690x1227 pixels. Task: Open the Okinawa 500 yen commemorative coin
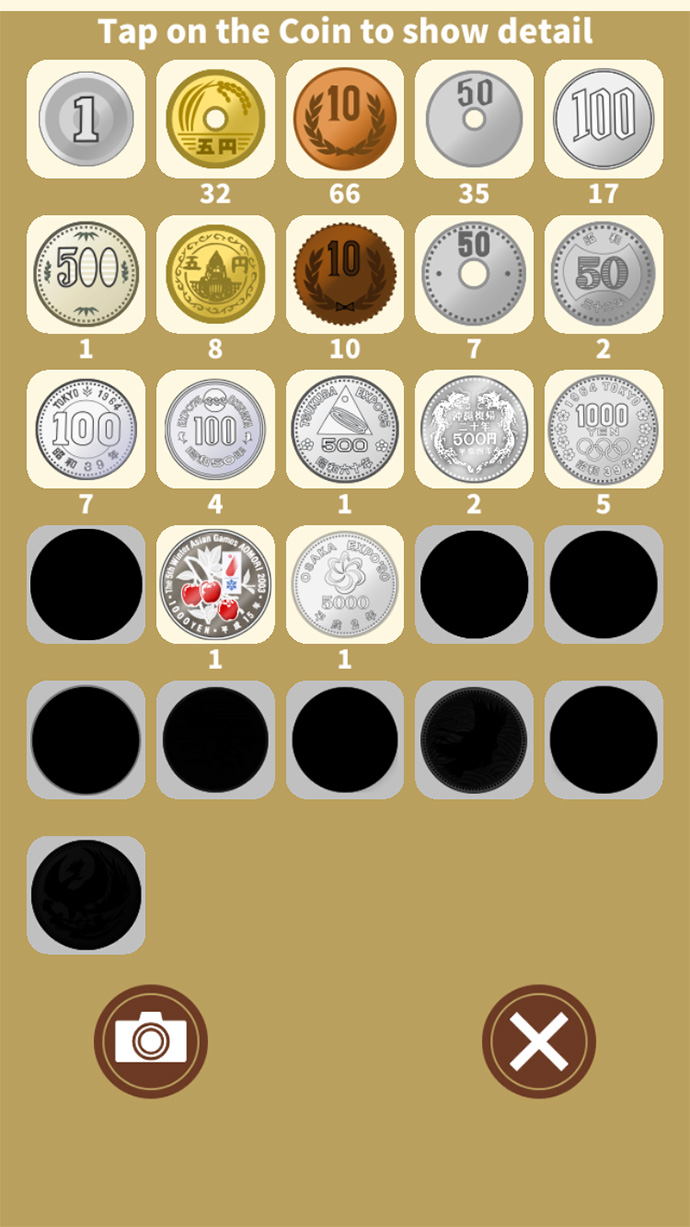tap(474, 429)
